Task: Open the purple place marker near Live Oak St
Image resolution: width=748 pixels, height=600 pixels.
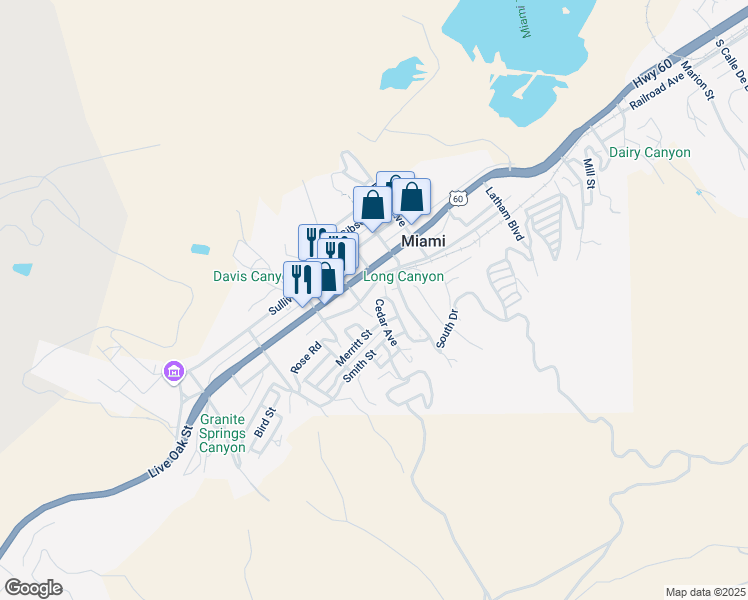Action: click(x=174, y=372)
